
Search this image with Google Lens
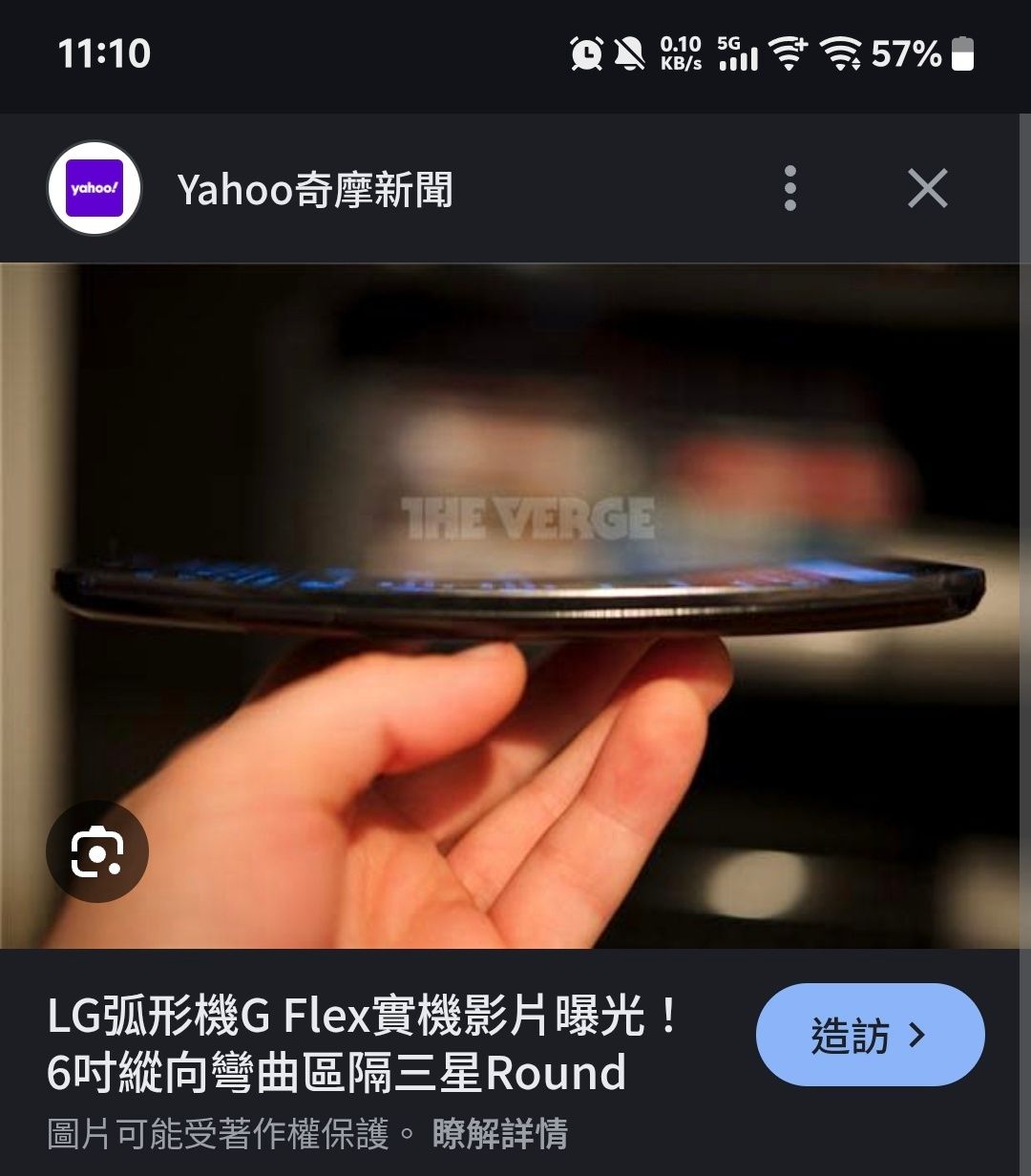(x=97, y=851)
